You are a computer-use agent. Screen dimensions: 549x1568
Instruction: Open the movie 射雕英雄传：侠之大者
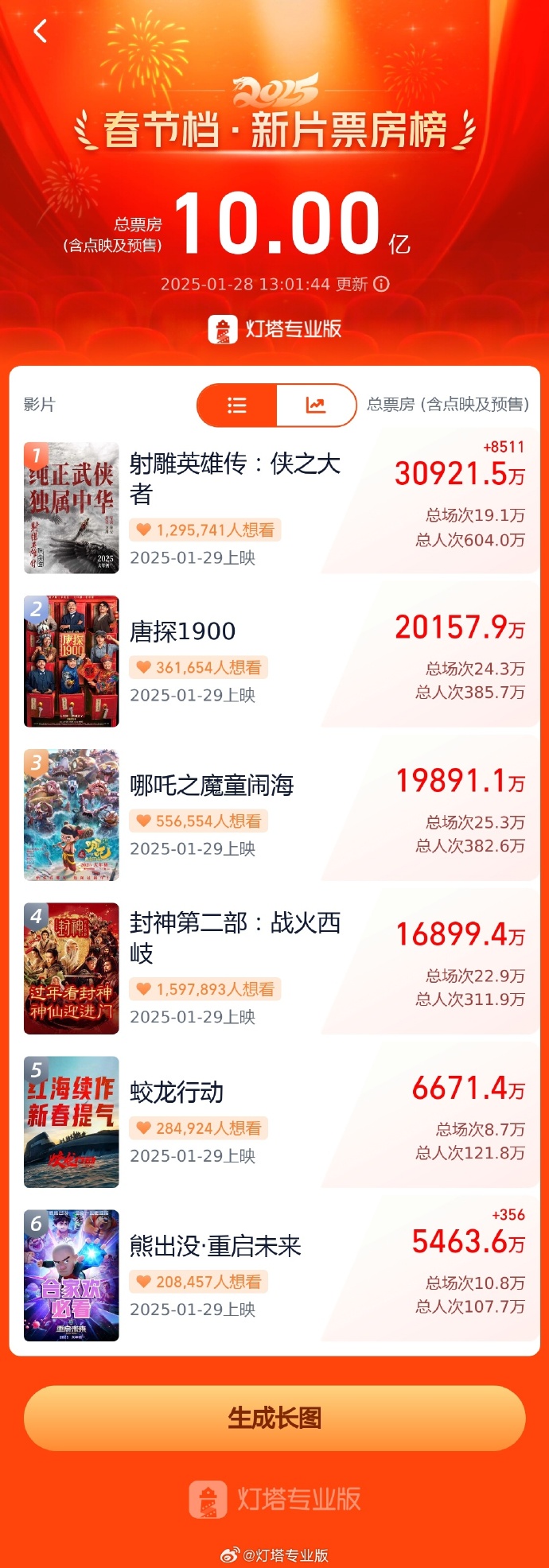click(235, 479)
